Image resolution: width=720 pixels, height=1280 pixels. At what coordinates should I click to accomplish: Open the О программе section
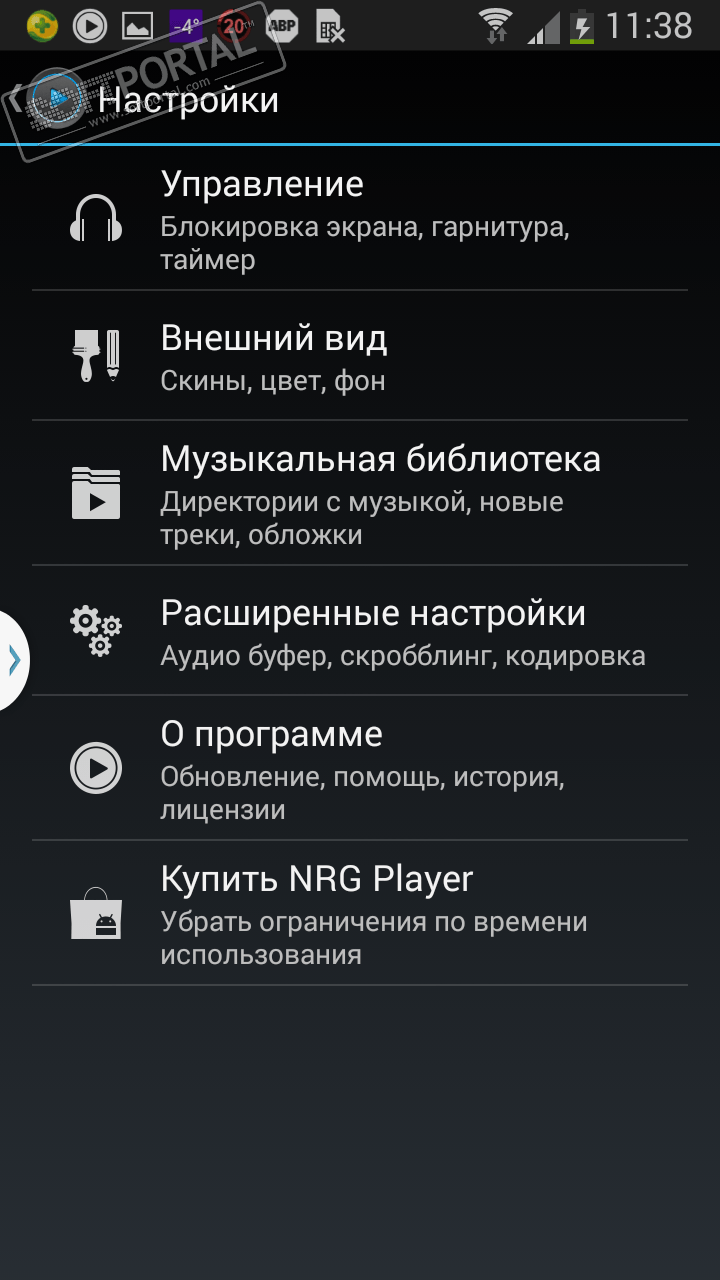[360, 768]
